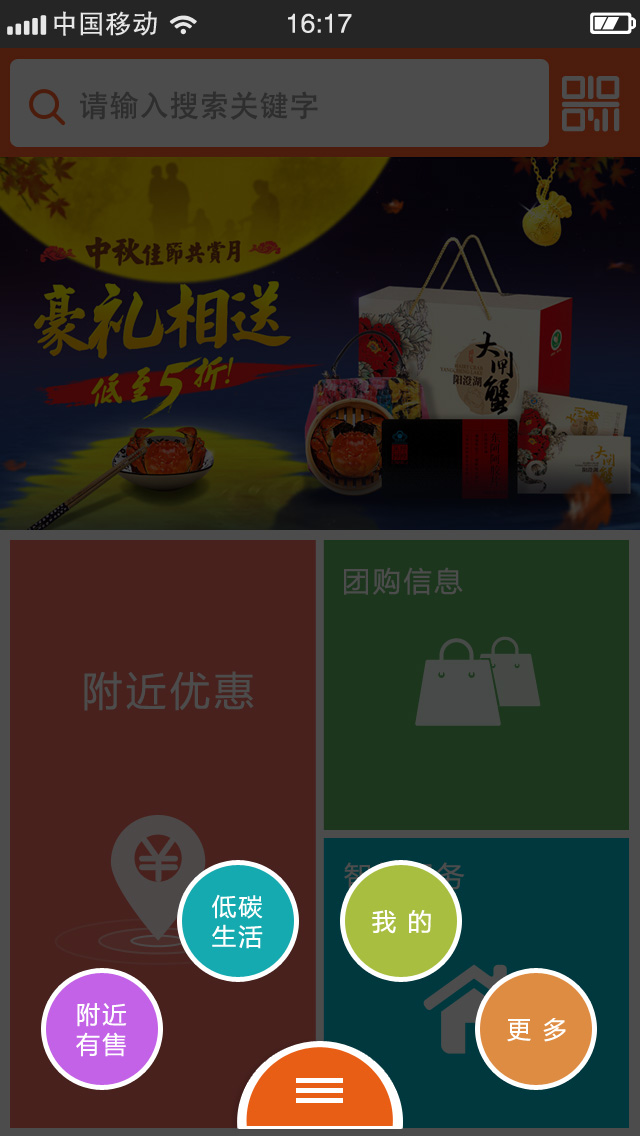640x1136 pixels.
Task: Open the 附近优惠 nearby deals tile
Action: pos(163,690)
